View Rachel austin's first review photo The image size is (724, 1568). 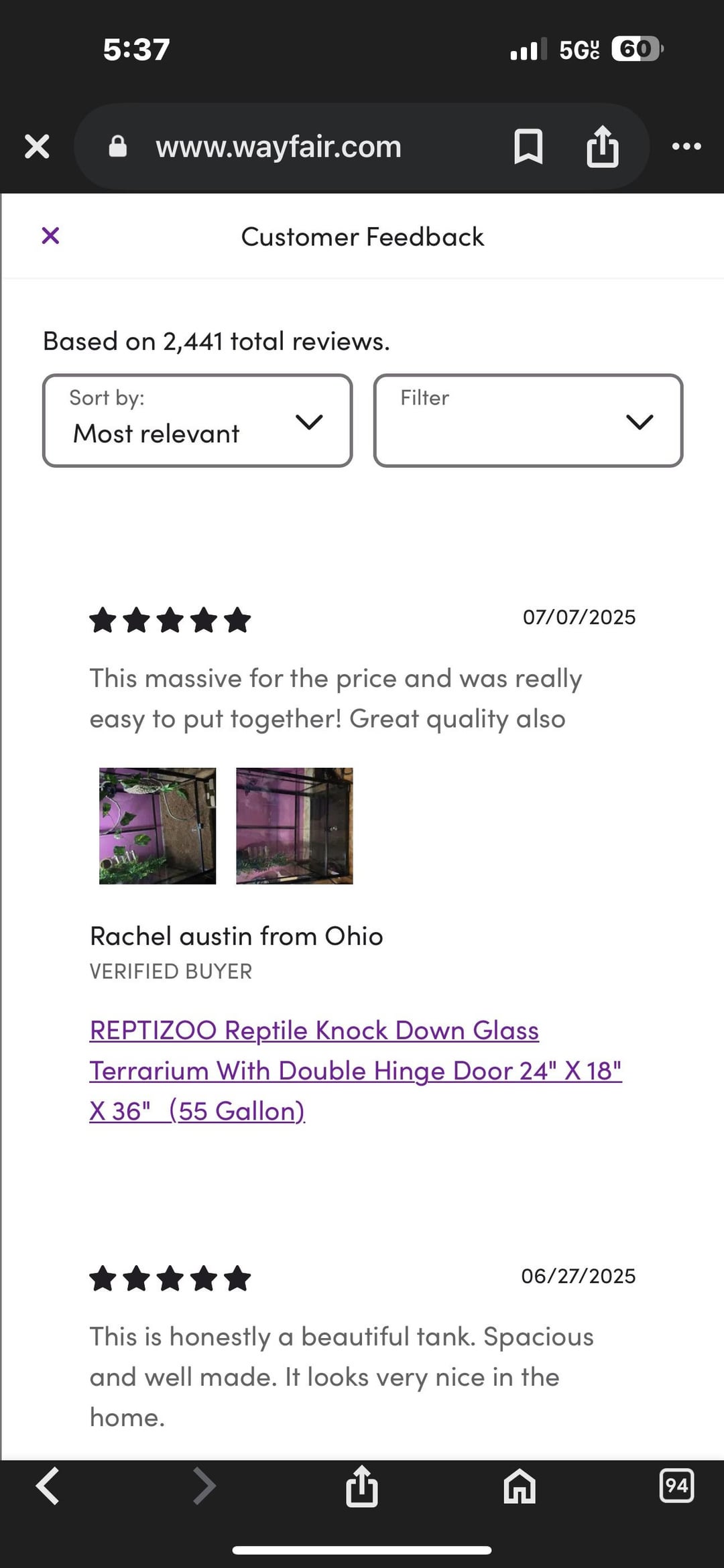[158, 826]
